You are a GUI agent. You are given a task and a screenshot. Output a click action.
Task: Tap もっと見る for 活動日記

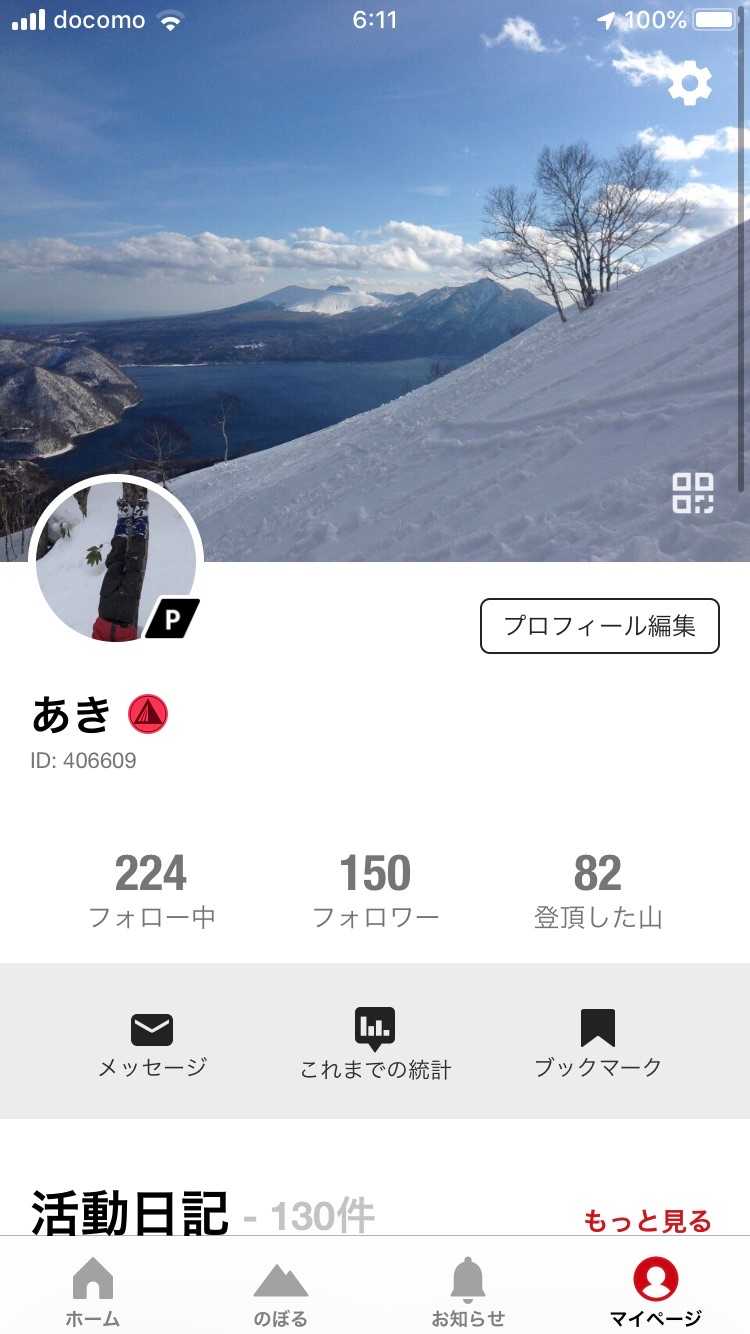point(647,1221)
